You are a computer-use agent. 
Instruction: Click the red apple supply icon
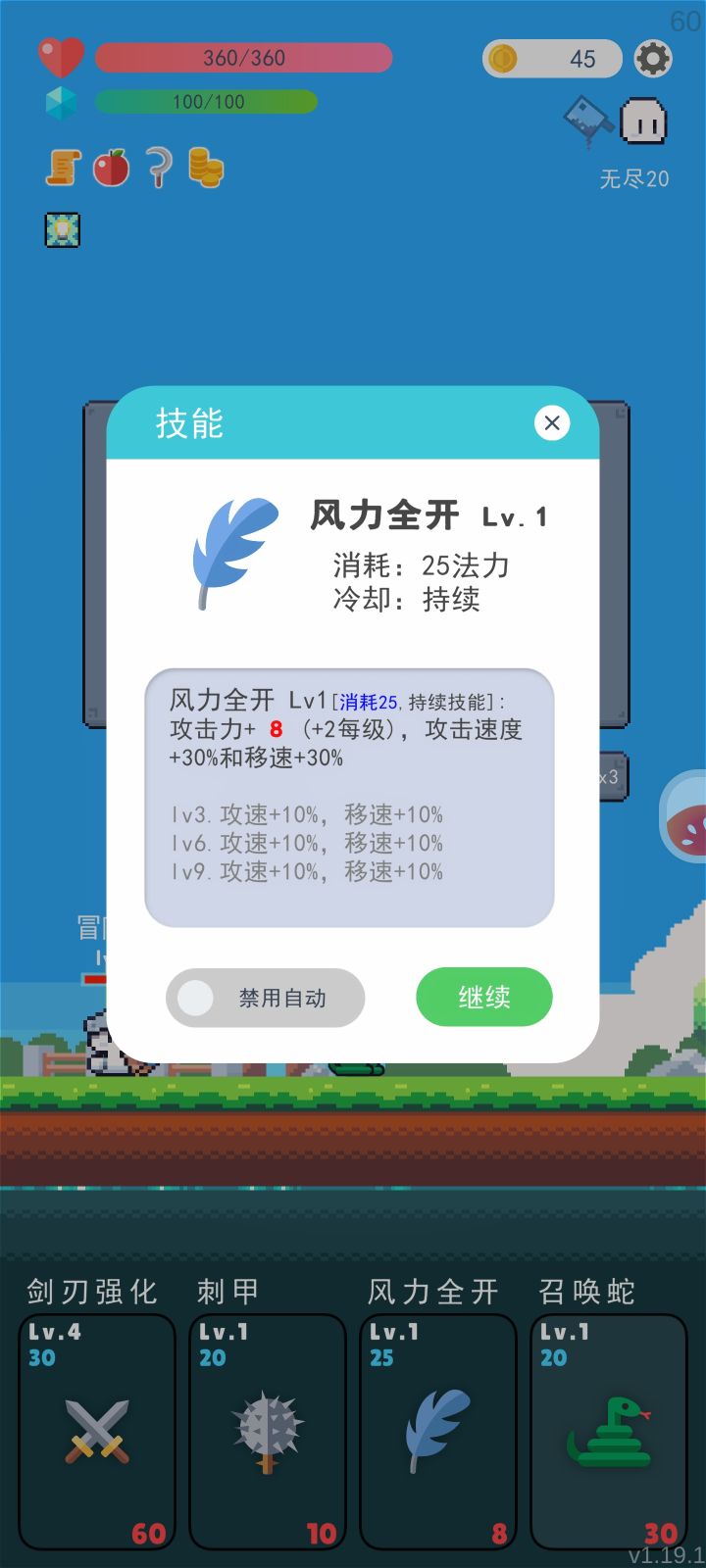pyautogui.click(x=111, y=168)
